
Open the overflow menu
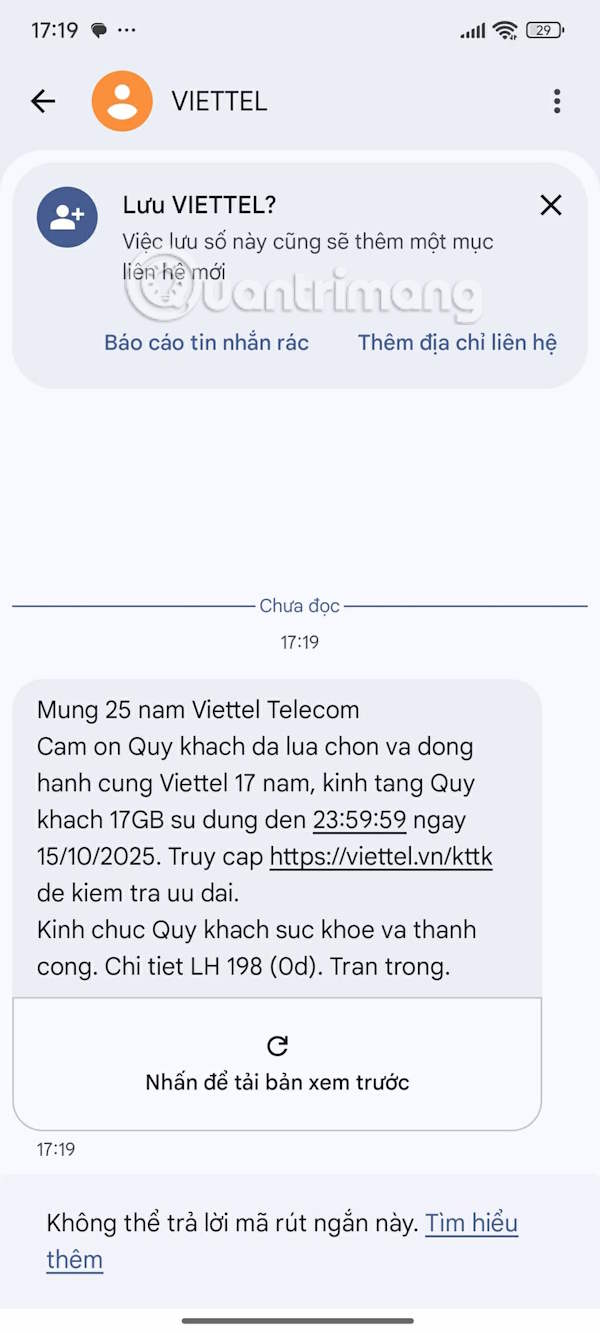pyautogui.click(x=557, y=101)
